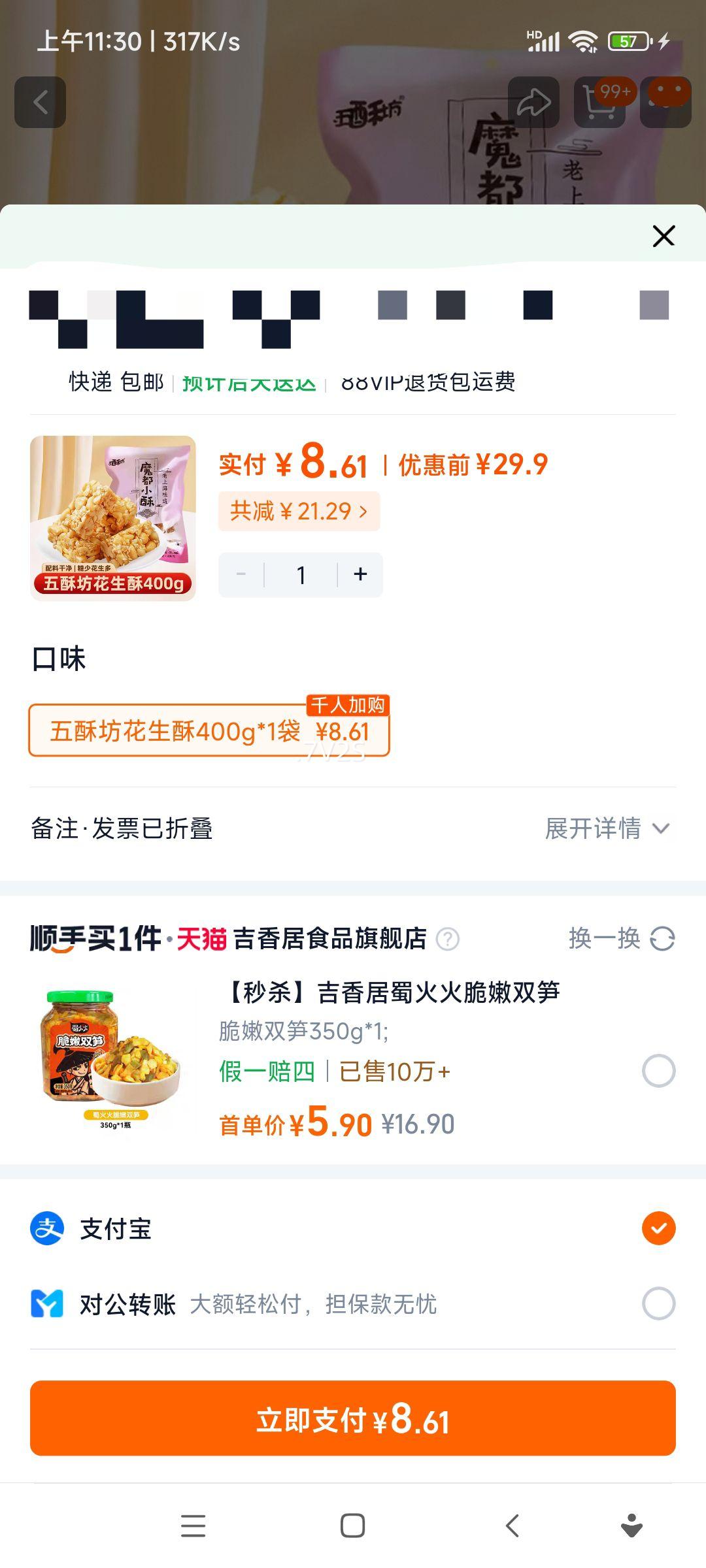Viewport: 706px width, 1568px height.
Task: Go to the system home screen
Action: pyautogui.click(x=353, y=1526)
